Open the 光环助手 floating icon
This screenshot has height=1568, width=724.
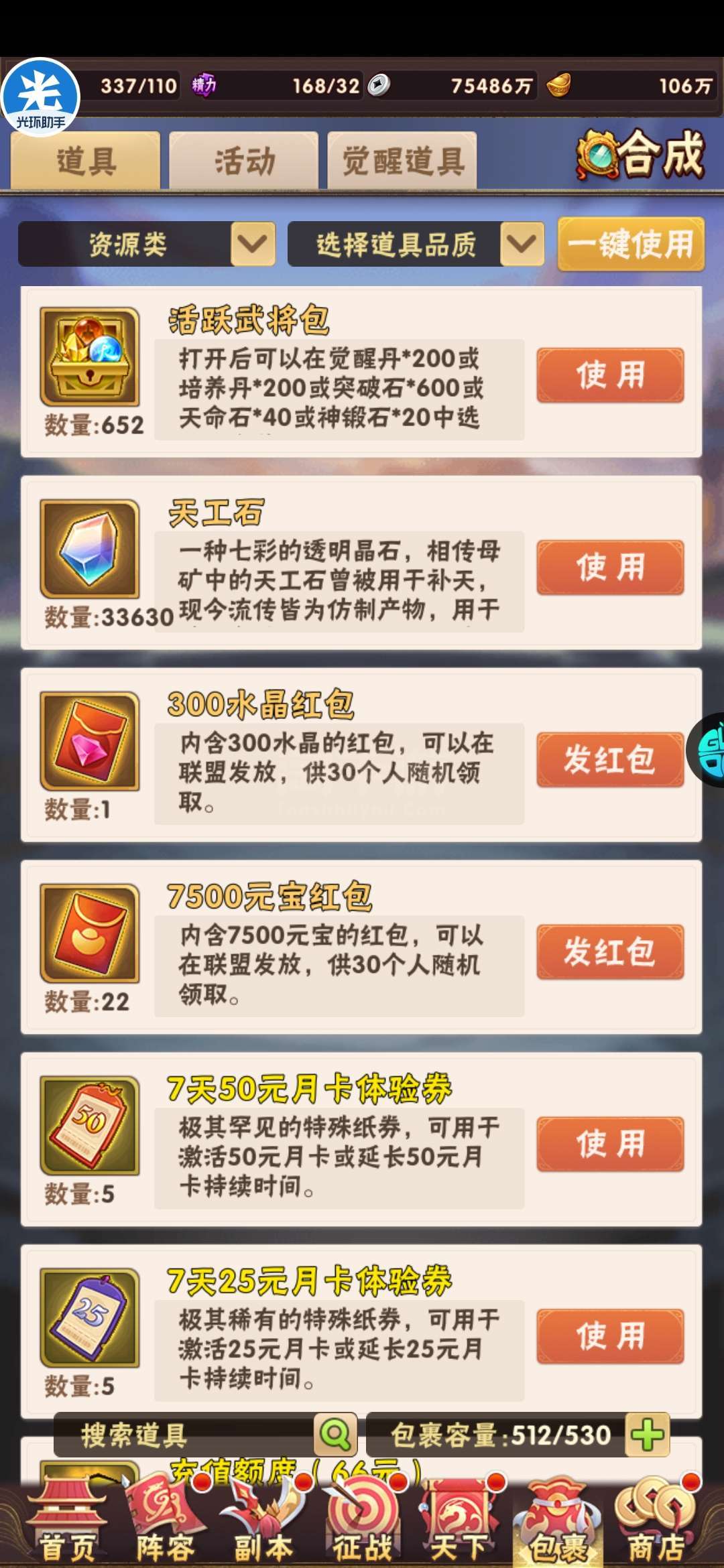click(40, 97)
